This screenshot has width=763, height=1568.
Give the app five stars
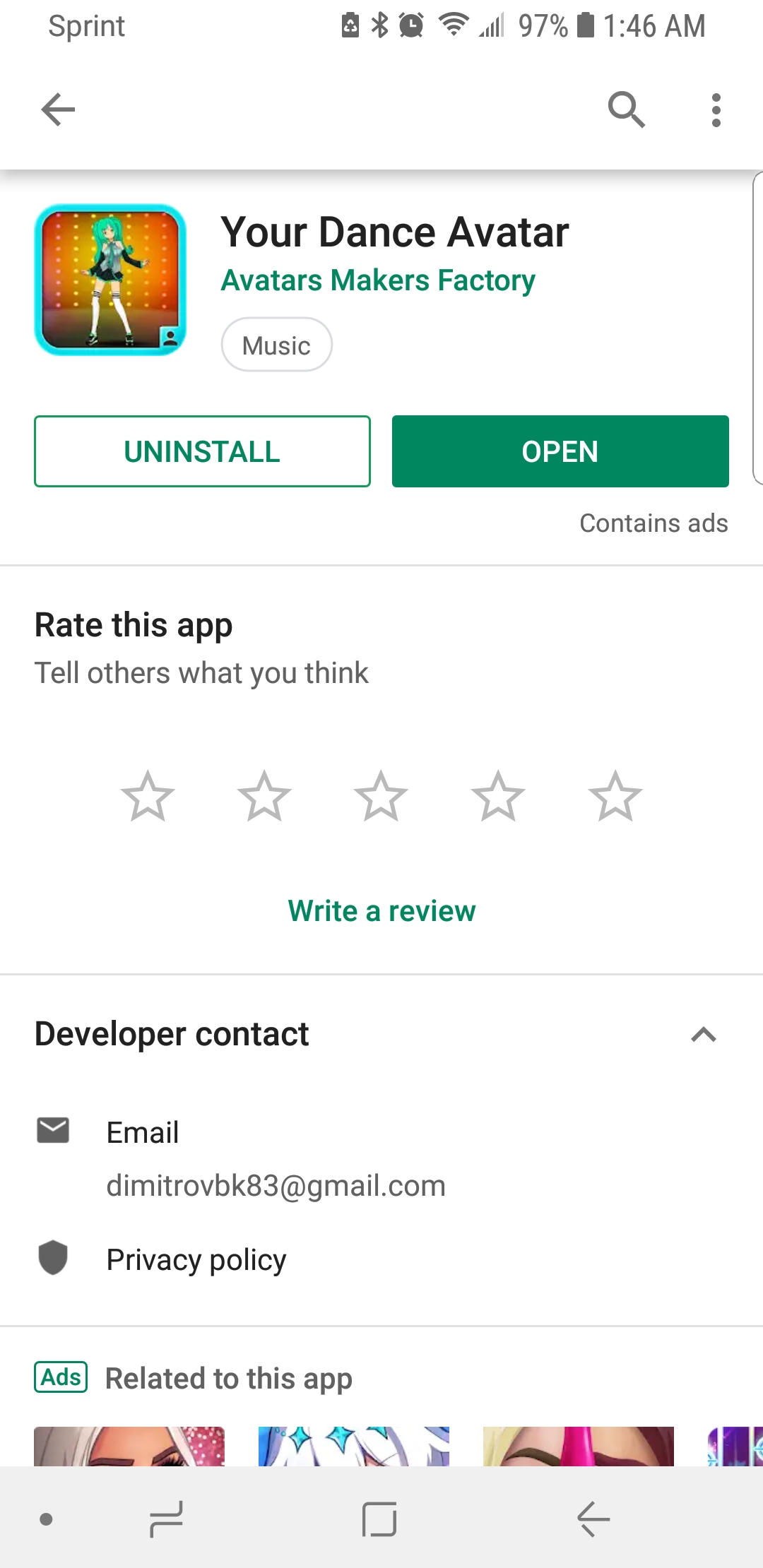point(615,796)
